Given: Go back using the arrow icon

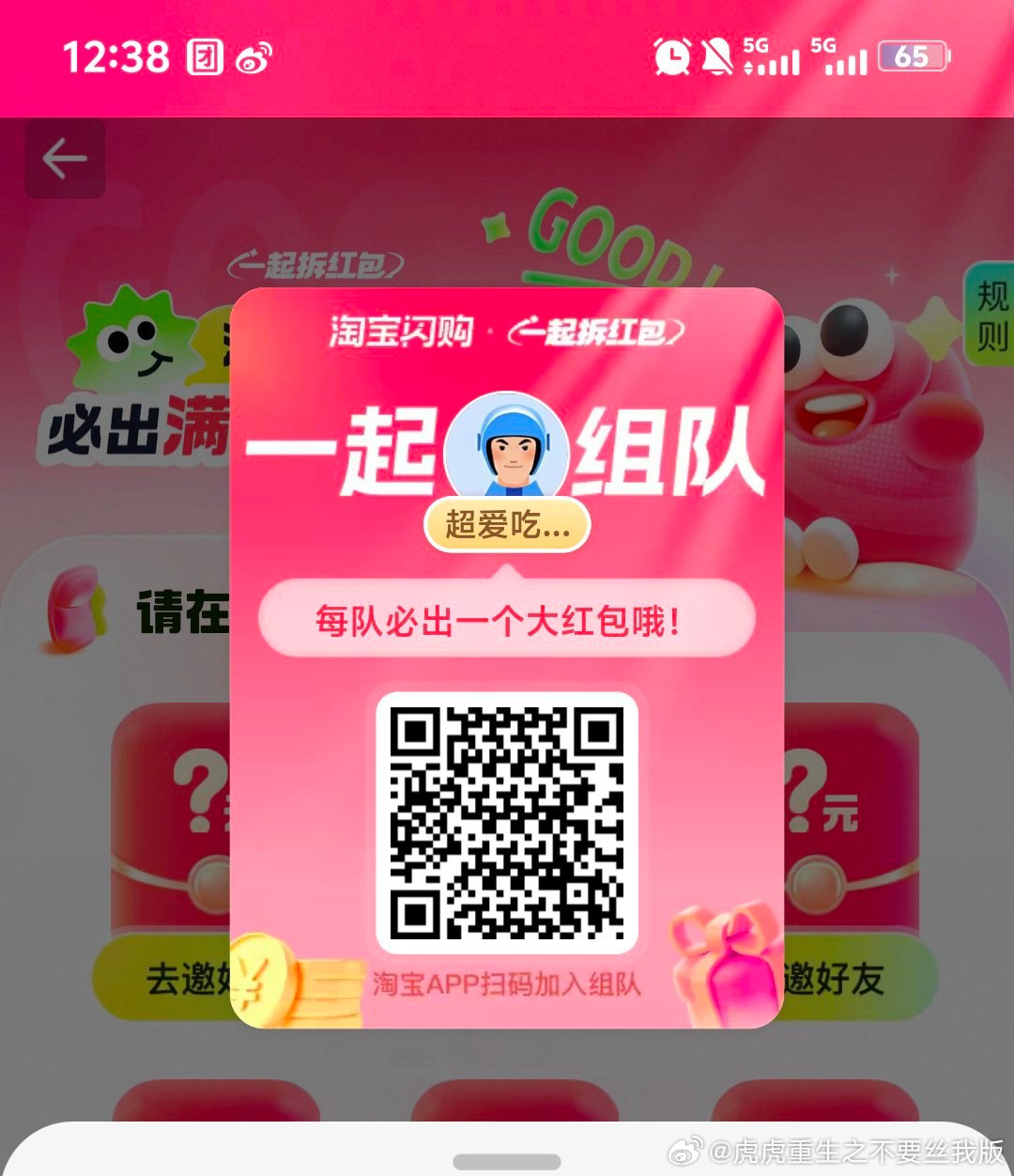Looking at the screenshot, I should [64, 159].
